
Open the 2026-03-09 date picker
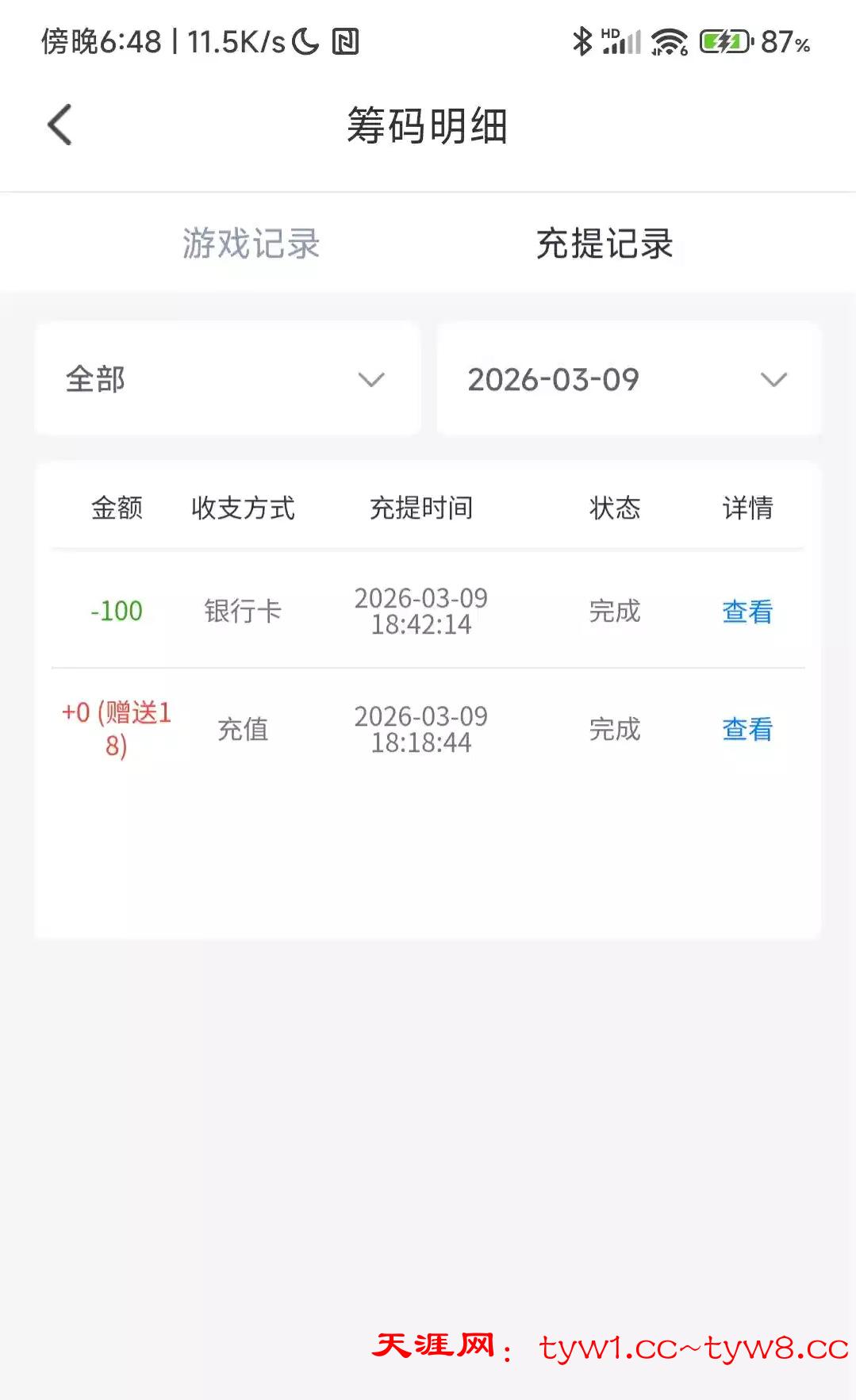click(628, 379)
